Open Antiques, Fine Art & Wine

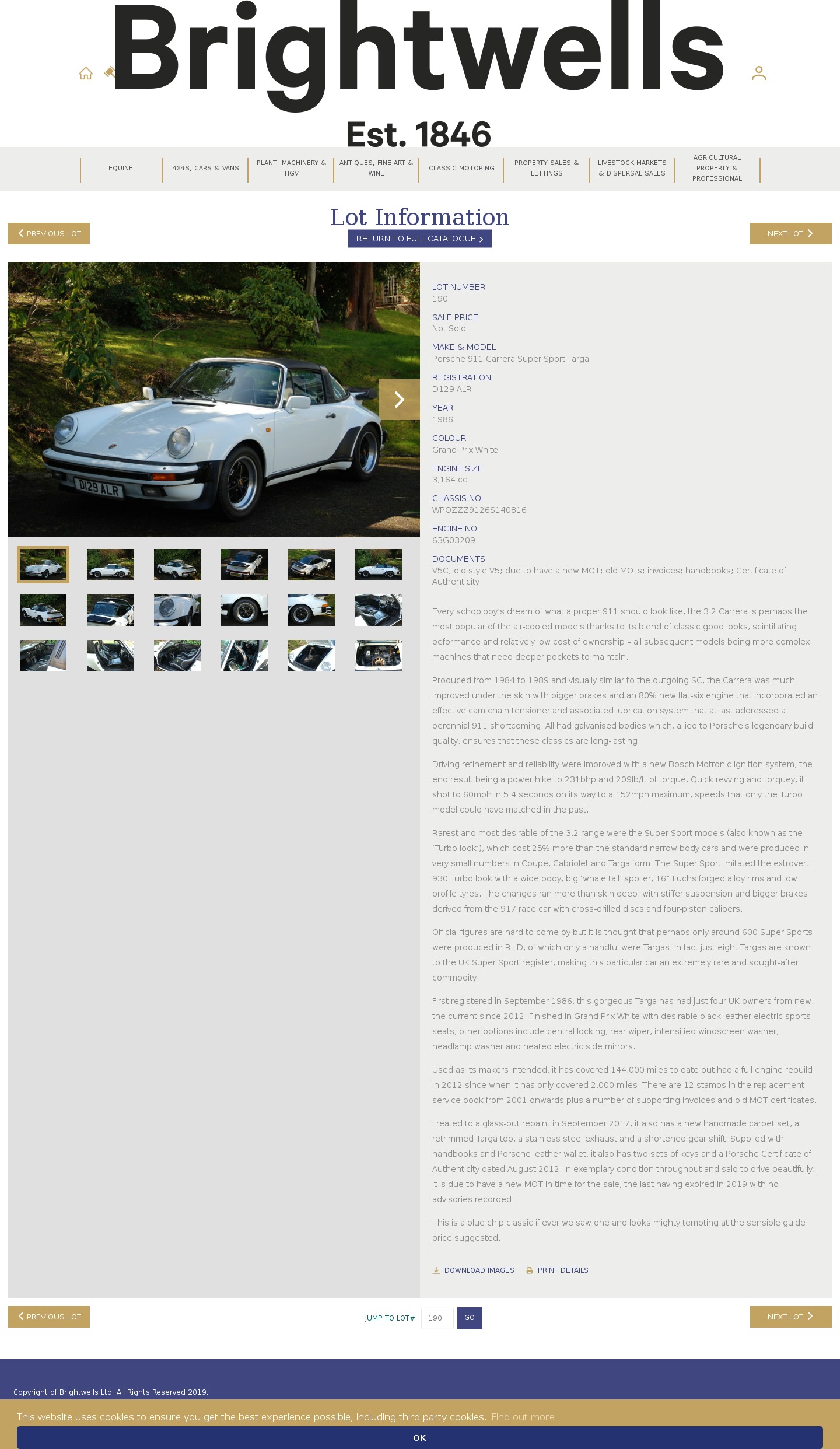376,168
